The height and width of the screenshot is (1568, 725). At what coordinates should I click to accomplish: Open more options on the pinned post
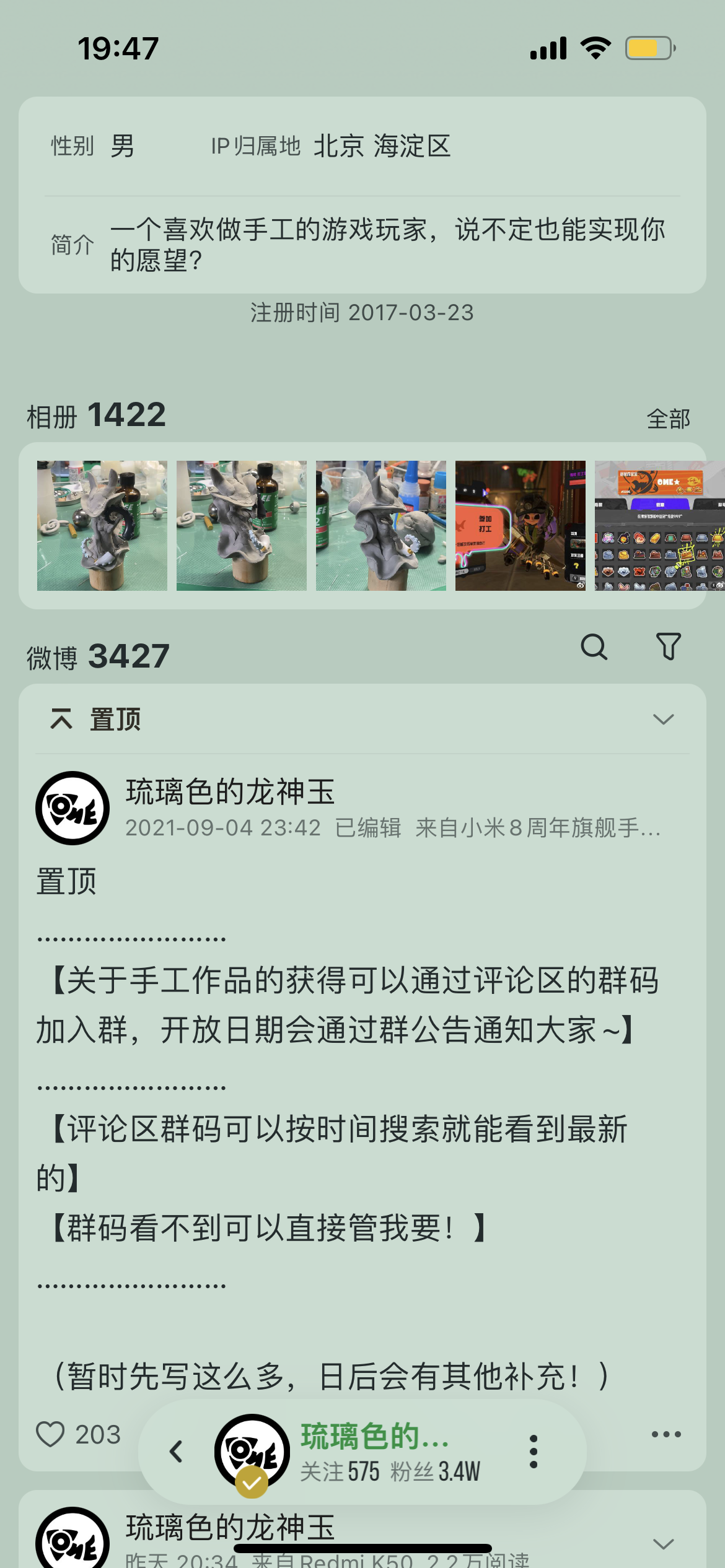pyautogui.click(x=666, y=1434)
